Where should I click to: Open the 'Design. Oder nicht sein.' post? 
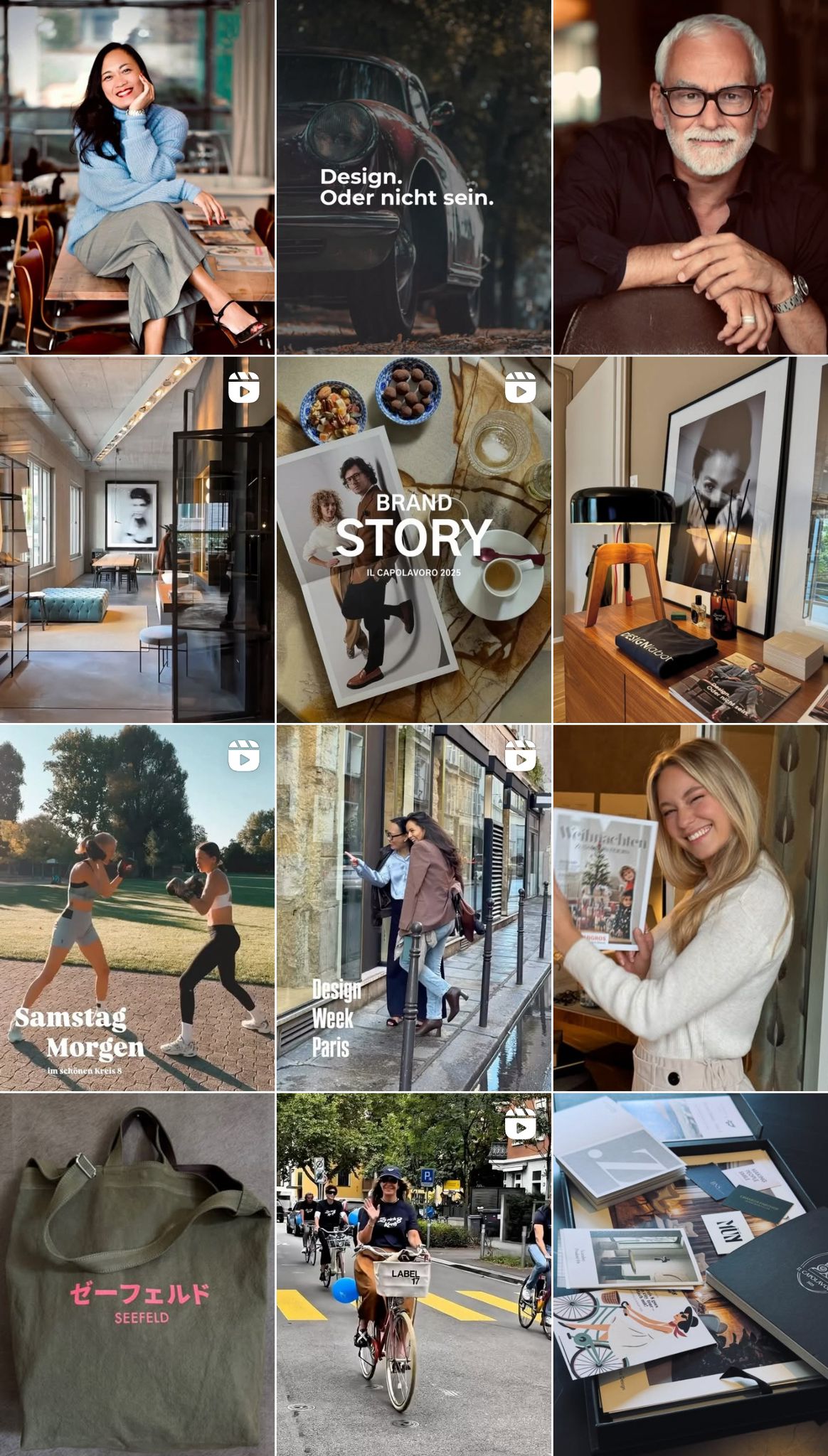[413, 176]
